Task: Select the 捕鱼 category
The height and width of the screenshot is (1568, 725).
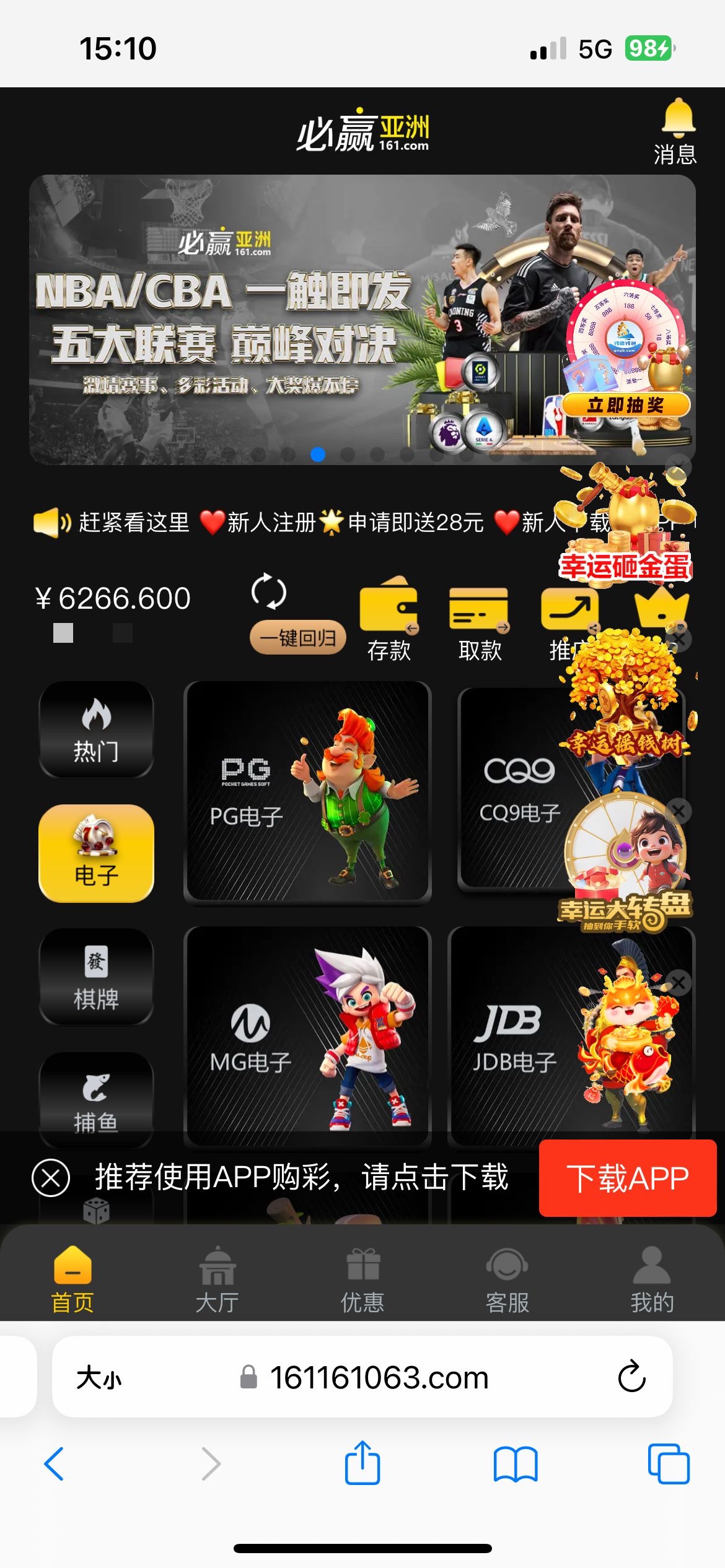Action: pos(96,1099)
